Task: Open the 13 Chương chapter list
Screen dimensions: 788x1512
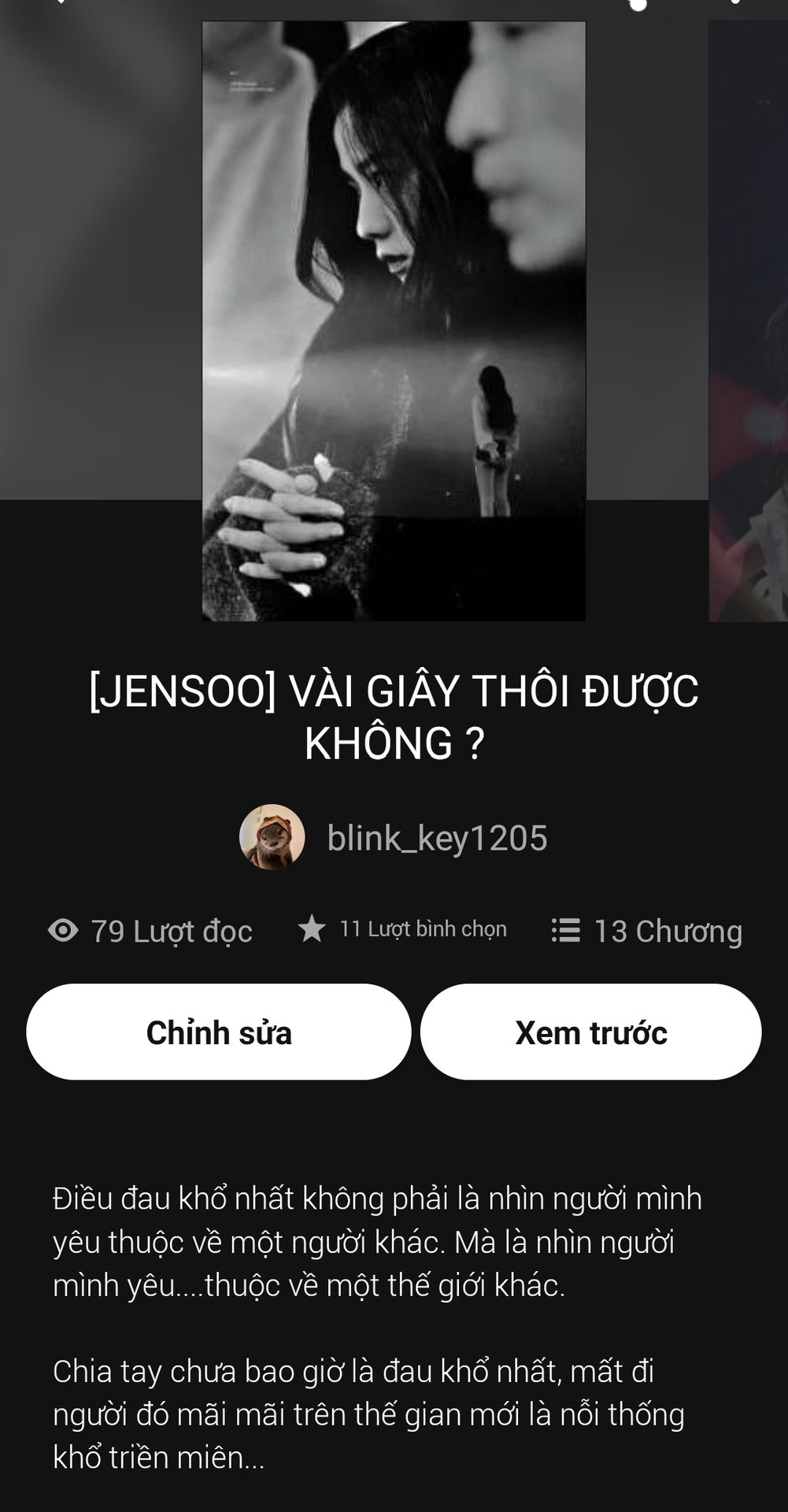Action: 647,931
